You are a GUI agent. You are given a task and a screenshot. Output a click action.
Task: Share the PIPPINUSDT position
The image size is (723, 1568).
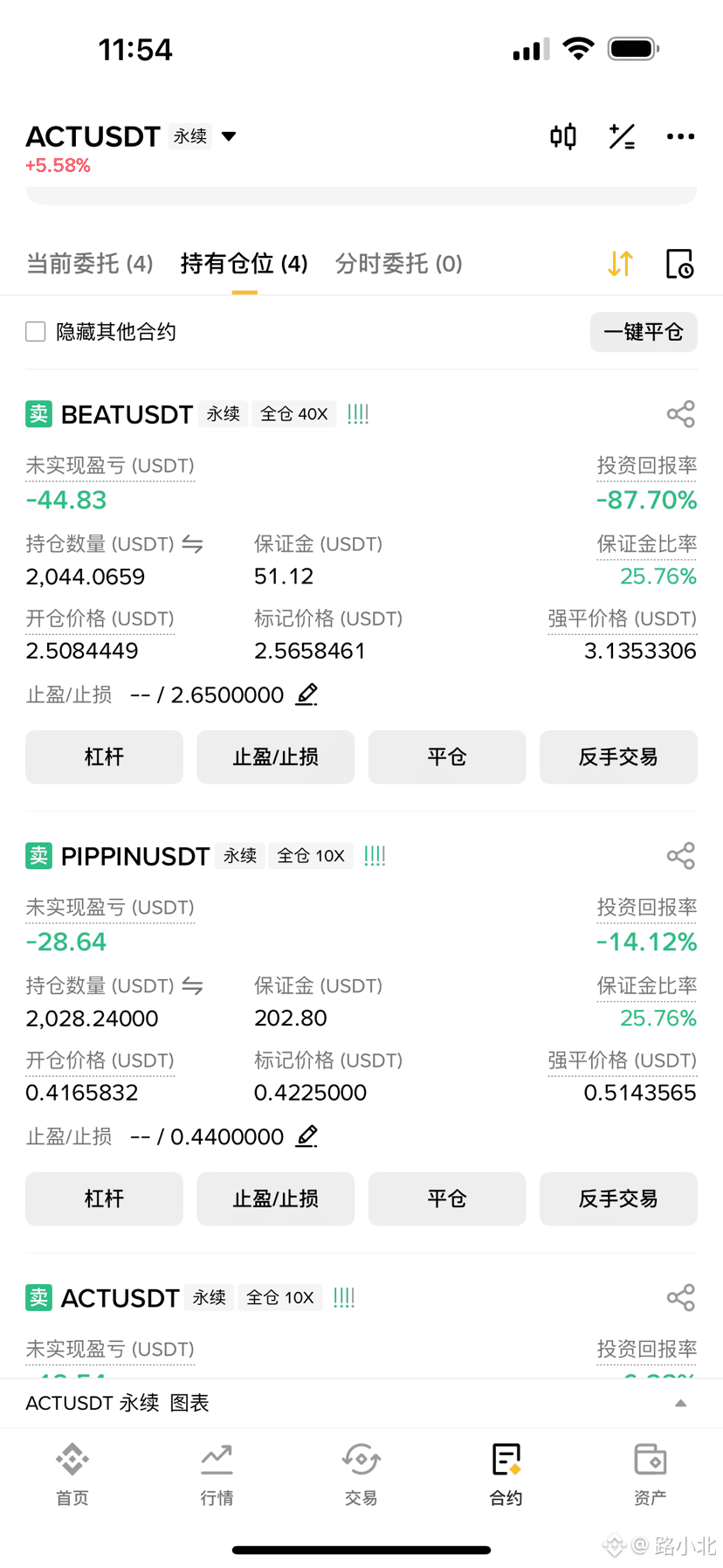point(680,856)
